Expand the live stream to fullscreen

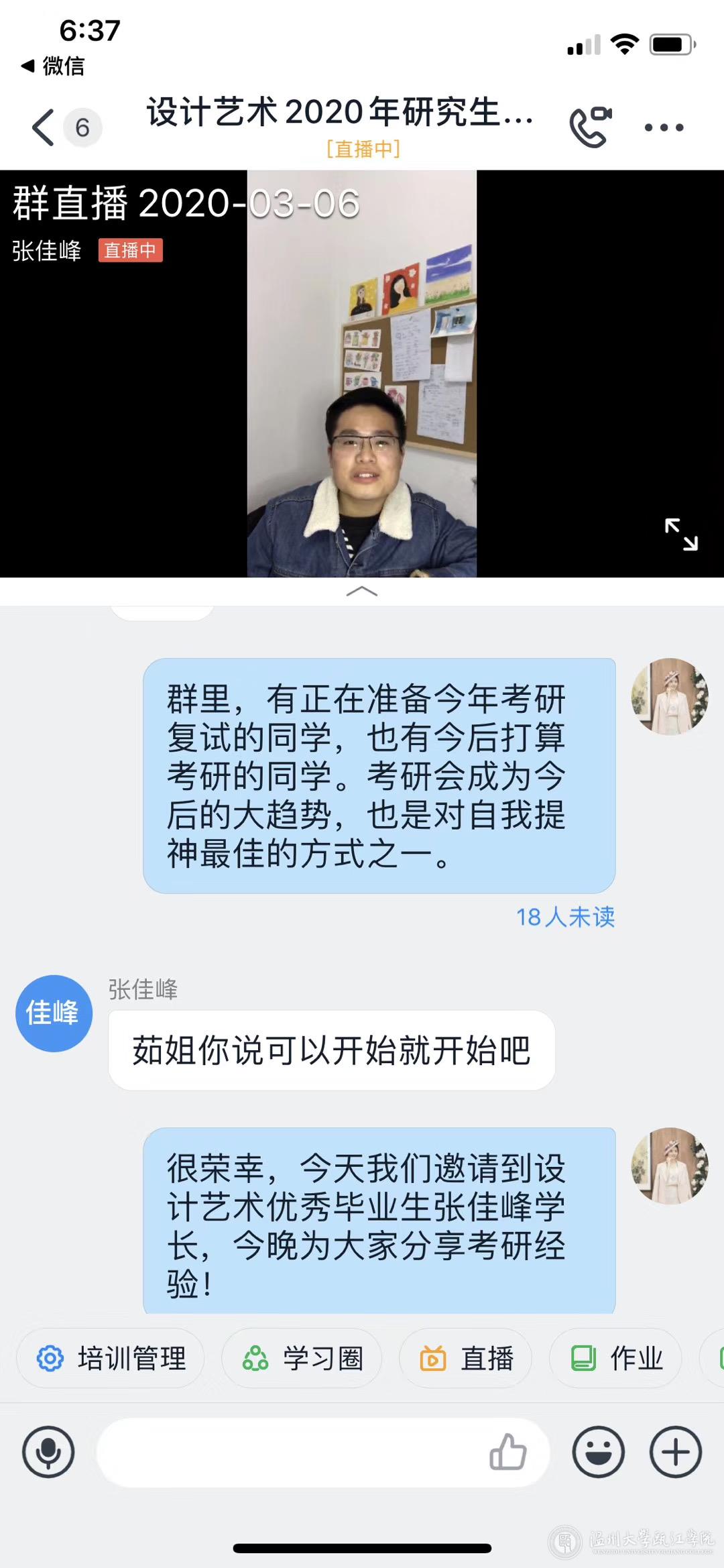681,535
